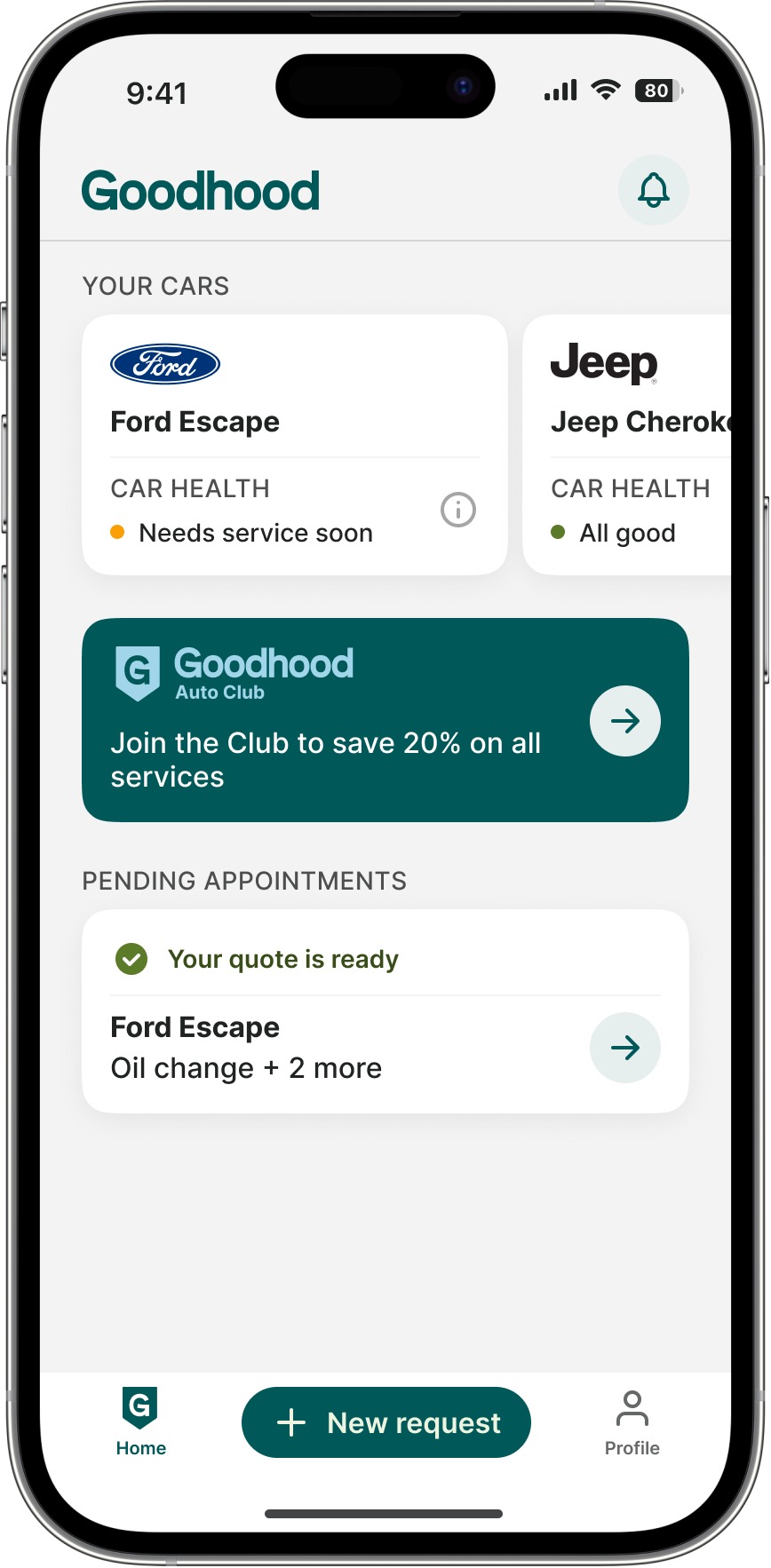Start a New request
The width and height of the screenshot is (771, 1568).
(x=386, y=1422)
